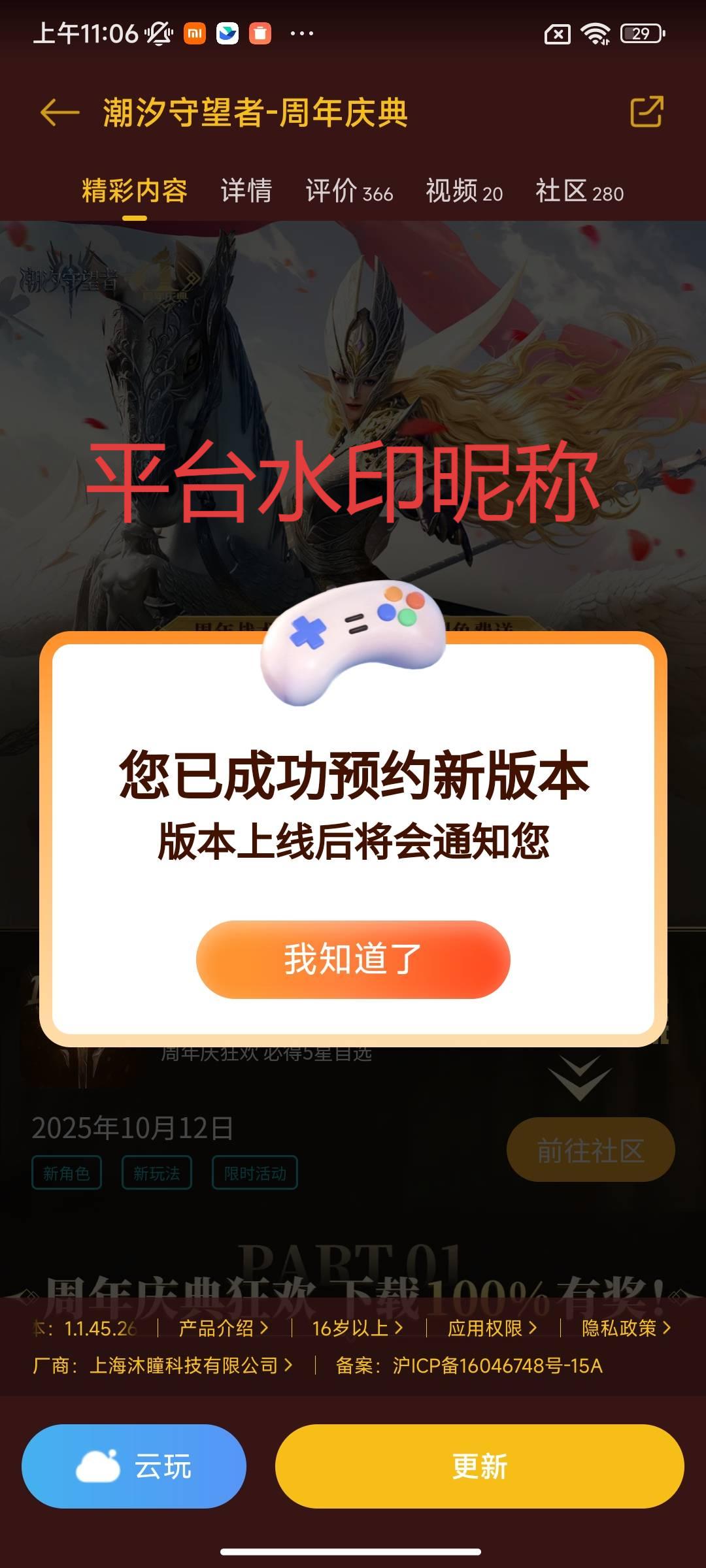Image resolution: width=706 pixels, height=1568 pixels.
Task: Go back with the arrow icon
Action: (x=59, y=112)
